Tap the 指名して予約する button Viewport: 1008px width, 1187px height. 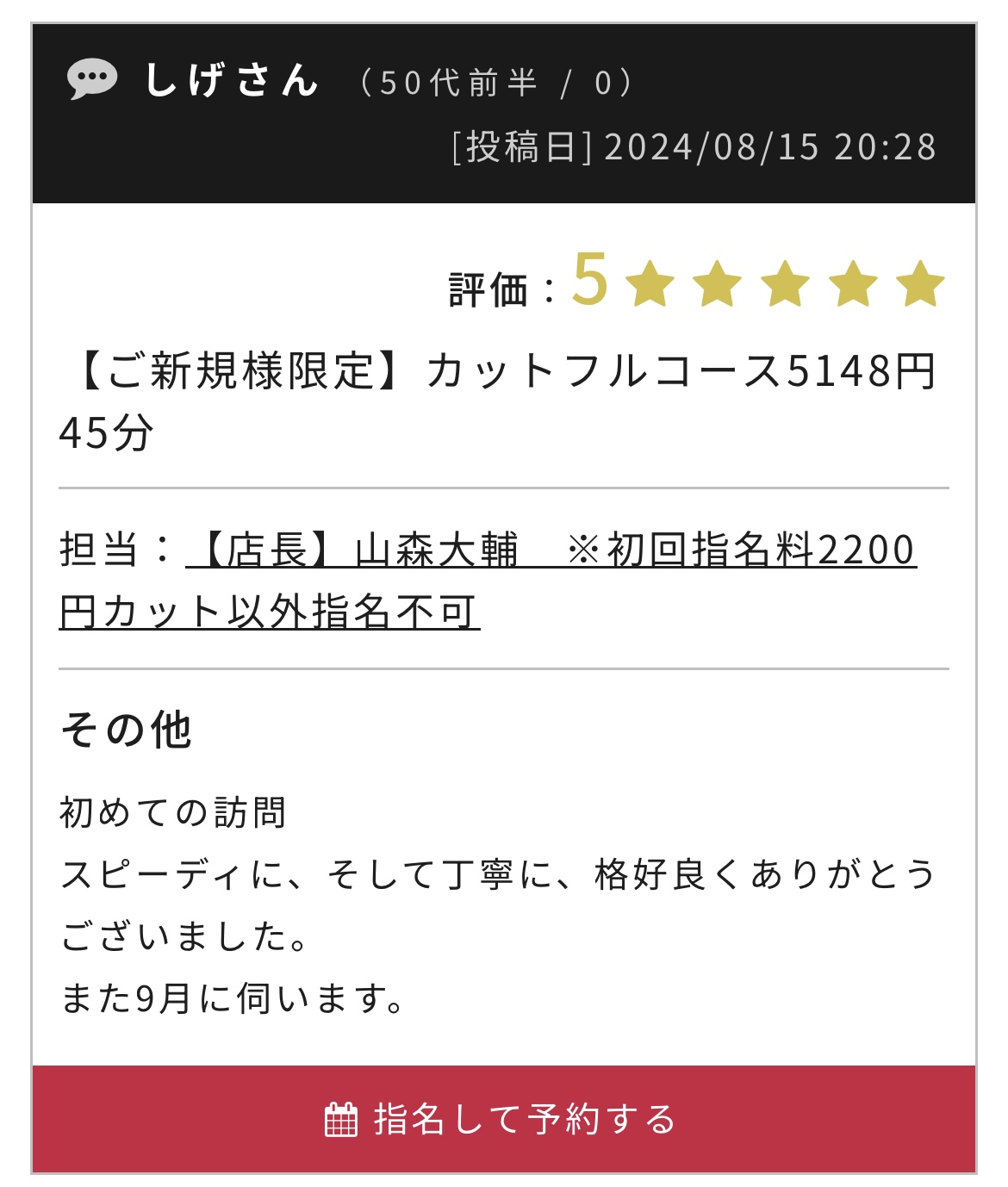click(x=503, y=1119)
